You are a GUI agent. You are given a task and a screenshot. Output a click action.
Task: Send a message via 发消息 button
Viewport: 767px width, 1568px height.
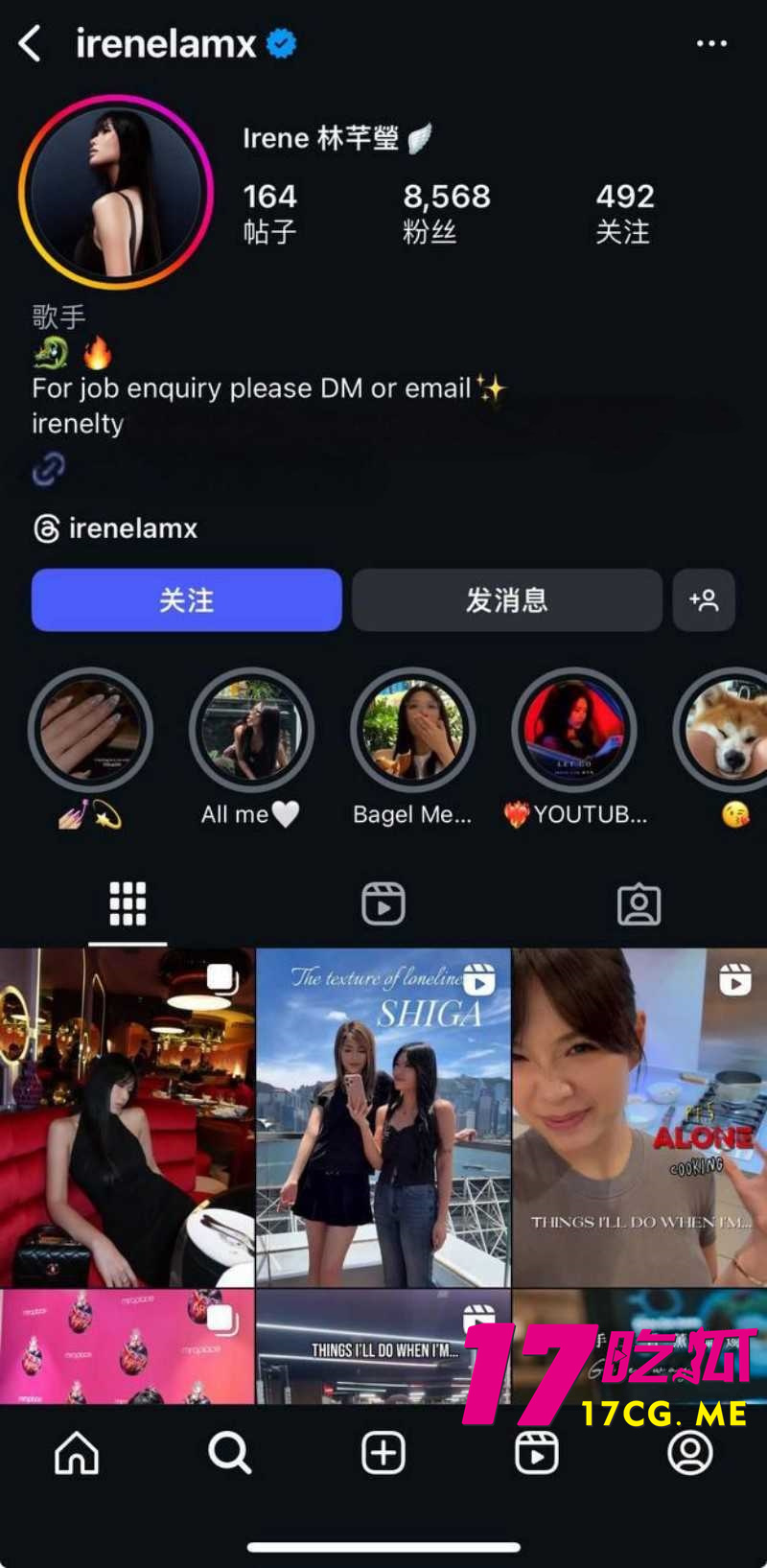(x=507, y=600)
